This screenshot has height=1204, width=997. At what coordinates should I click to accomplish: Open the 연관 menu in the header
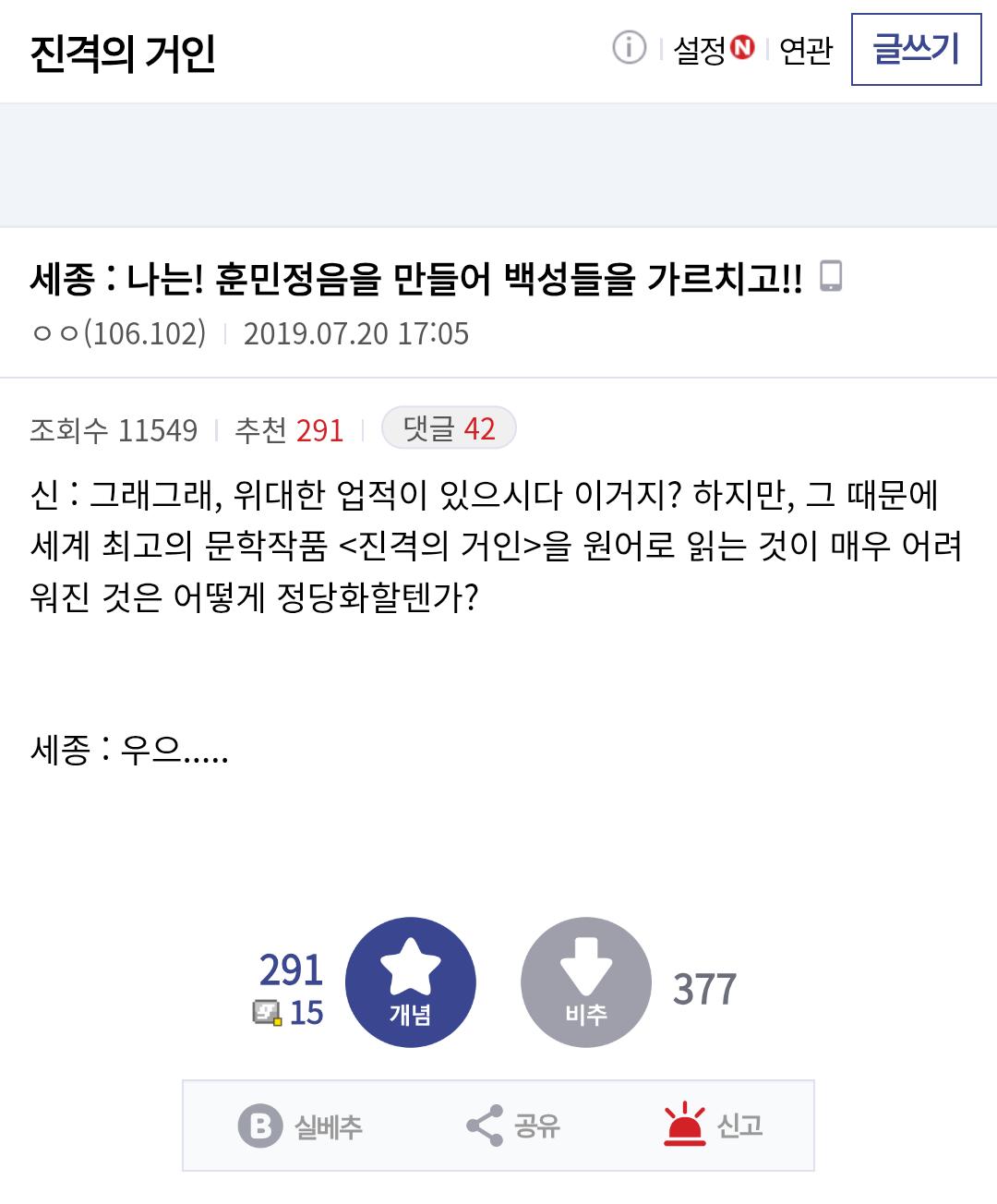pos(802,52)
